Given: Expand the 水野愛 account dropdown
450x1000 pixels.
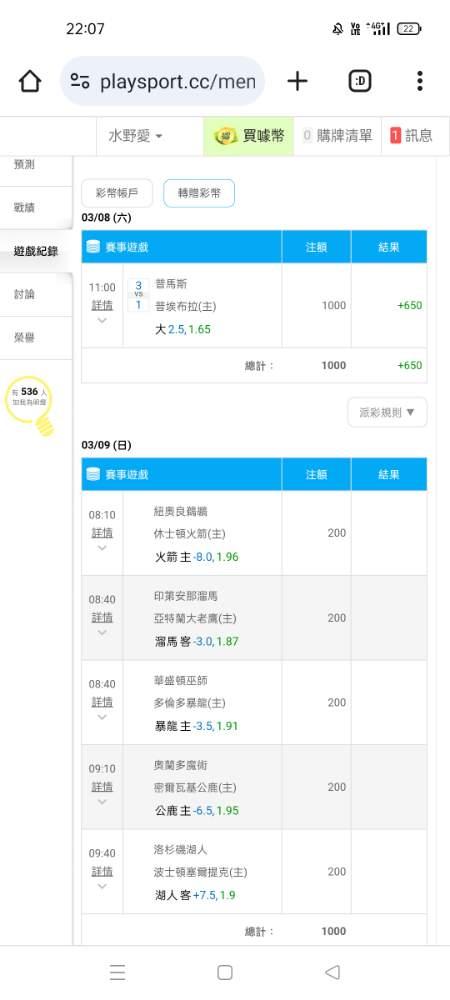Looking at the screenshot, I should [134, 136].
